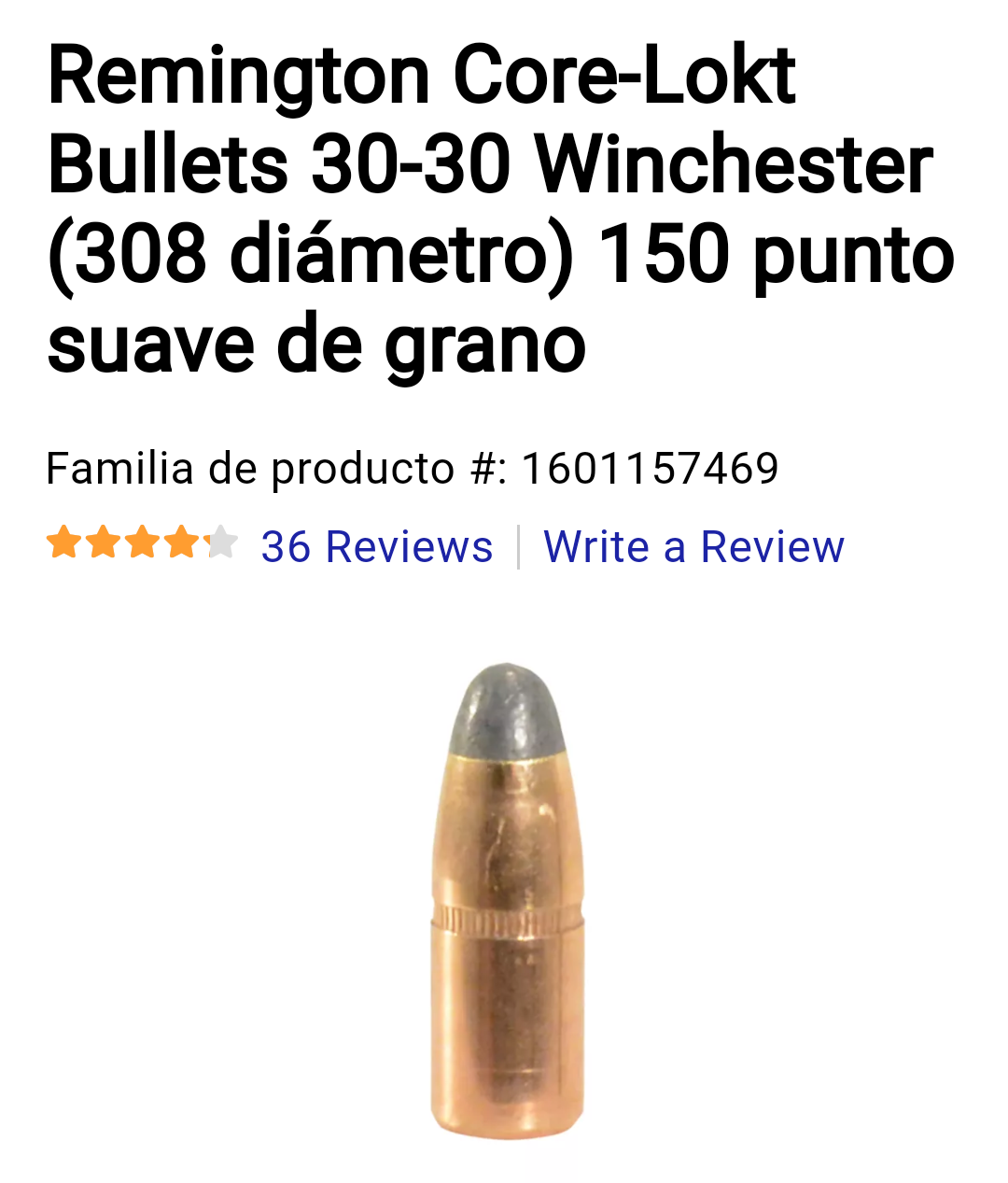This screenshot has width=1008, height=1183.
Task: Enlarge the Core-Lokt bullet product image
Action: [508, 901]
